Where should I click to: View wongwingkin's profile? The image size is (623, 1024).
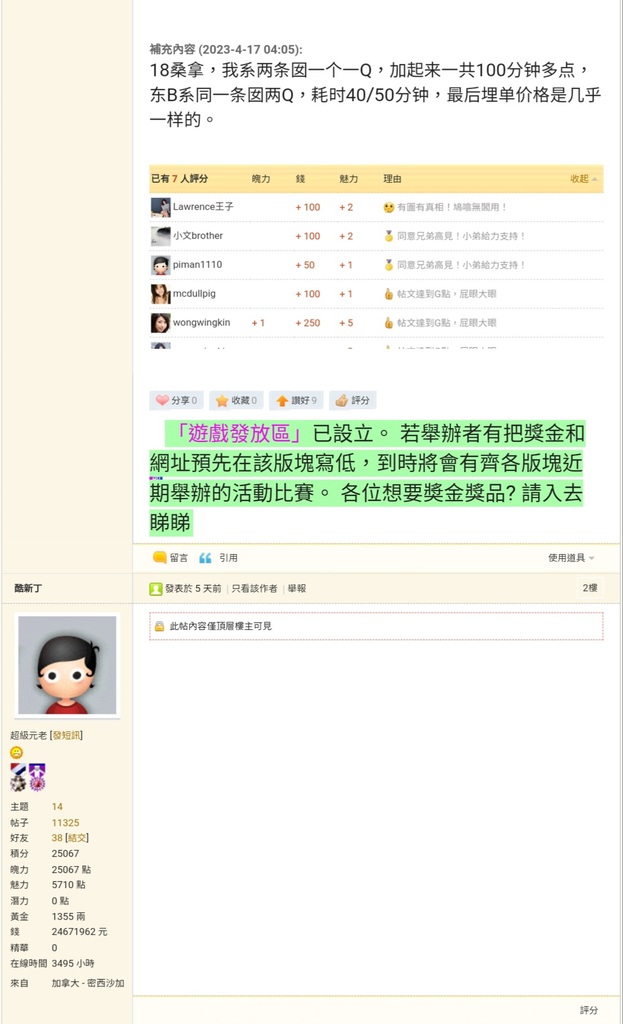[x=201, y=323]
